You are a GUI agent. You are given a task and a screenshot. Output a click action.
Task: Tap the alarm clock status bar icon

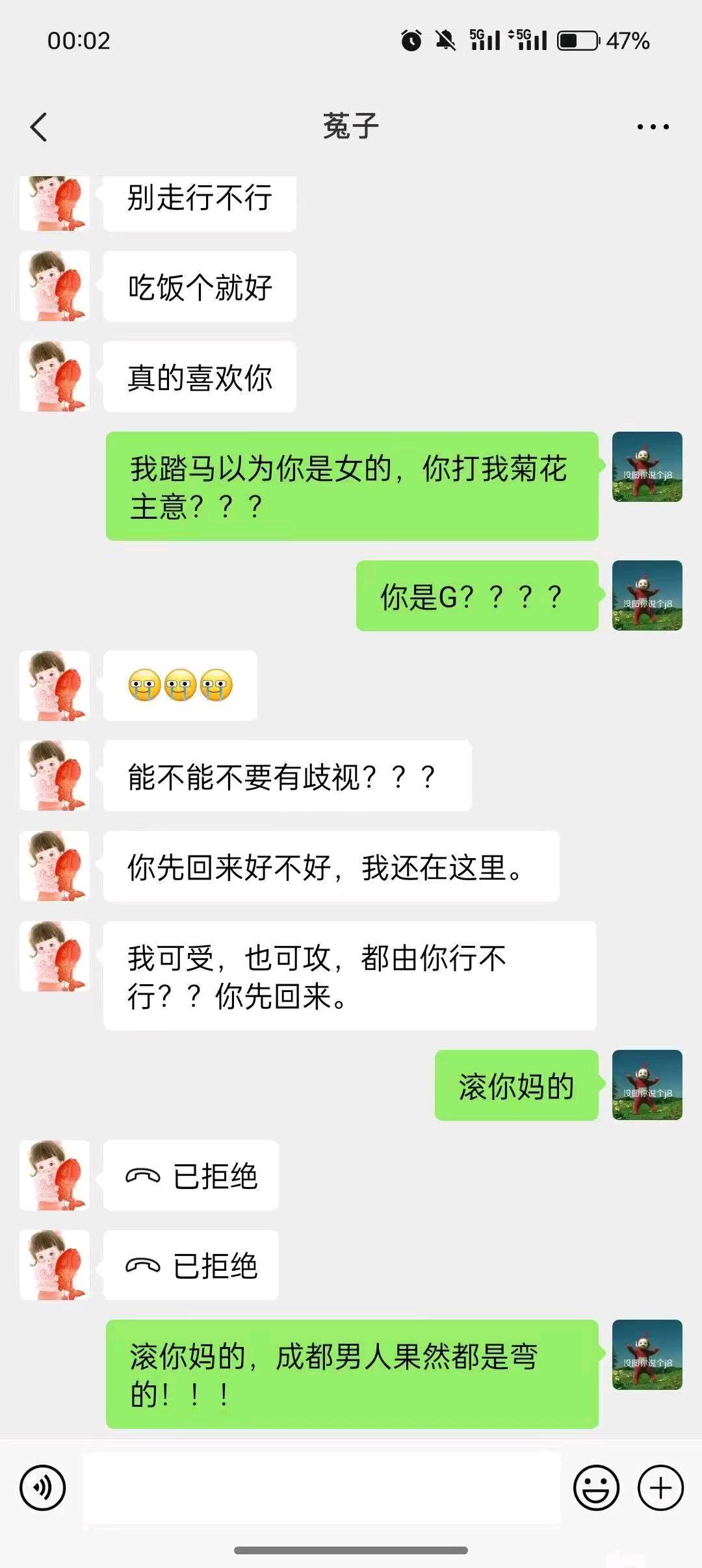(x=409, y=40)
